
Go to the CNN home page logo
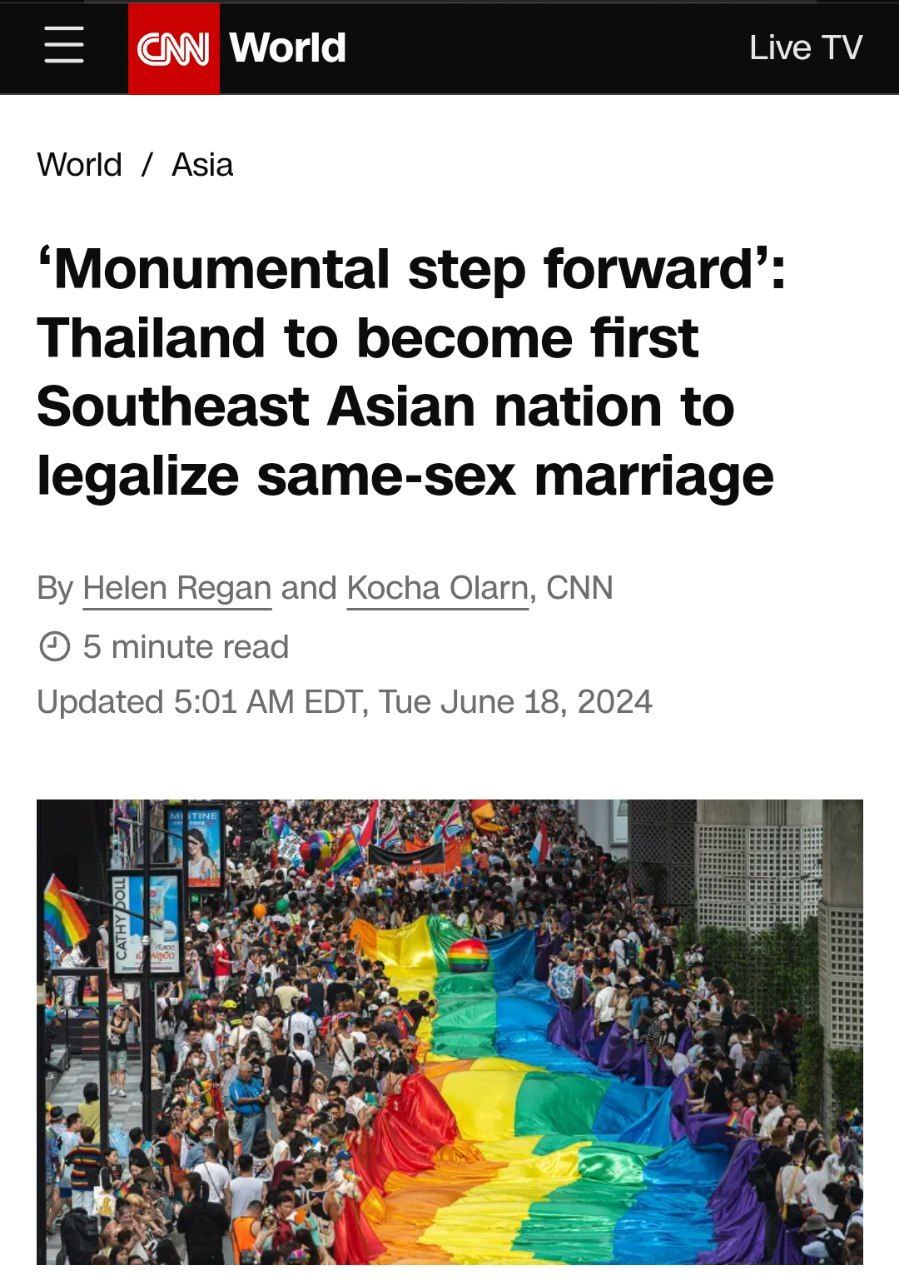coord(173,48)
